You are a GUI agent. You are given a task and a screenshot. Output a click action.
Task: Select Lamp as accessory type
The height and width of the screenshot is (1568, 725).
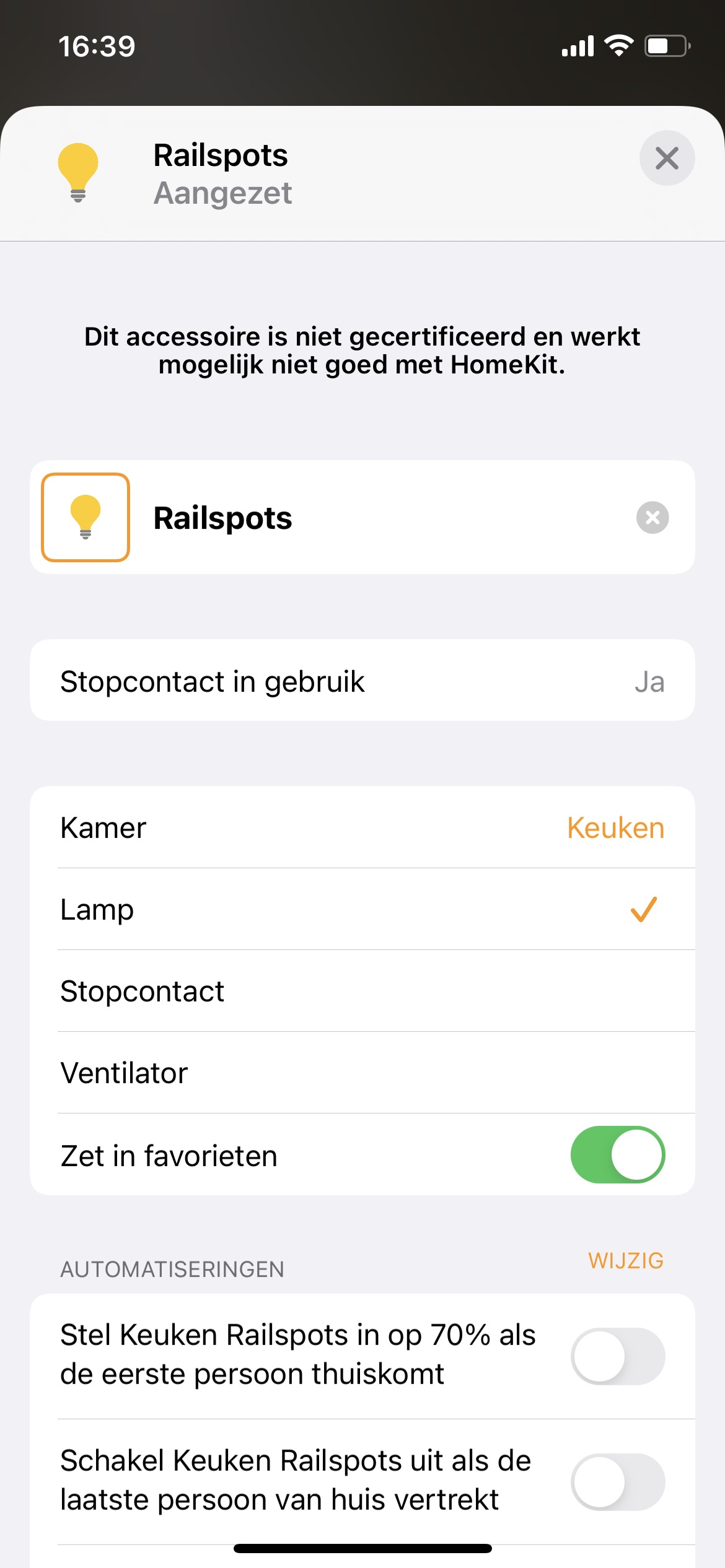362,909
